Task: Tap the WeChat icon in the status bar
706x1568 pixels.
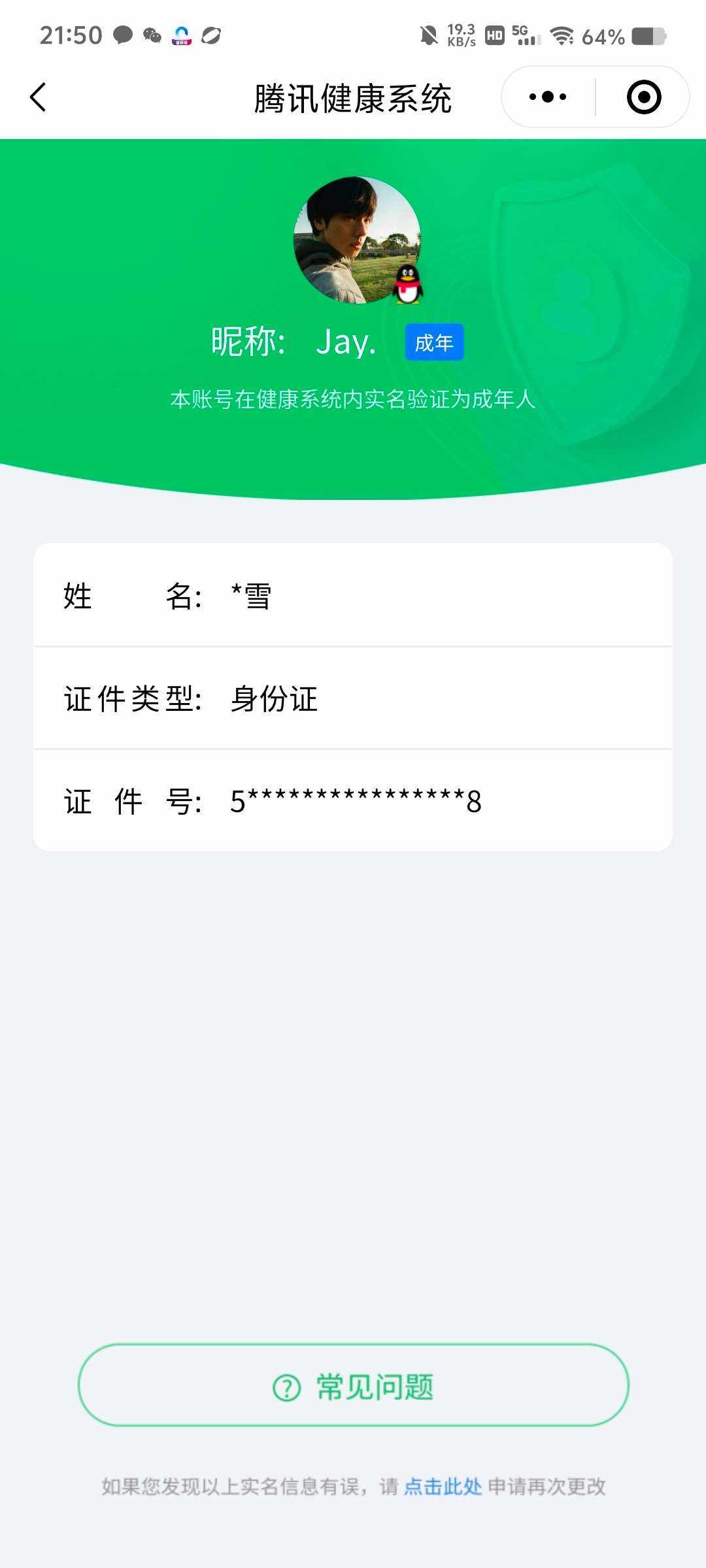Action: pos(152,37)
